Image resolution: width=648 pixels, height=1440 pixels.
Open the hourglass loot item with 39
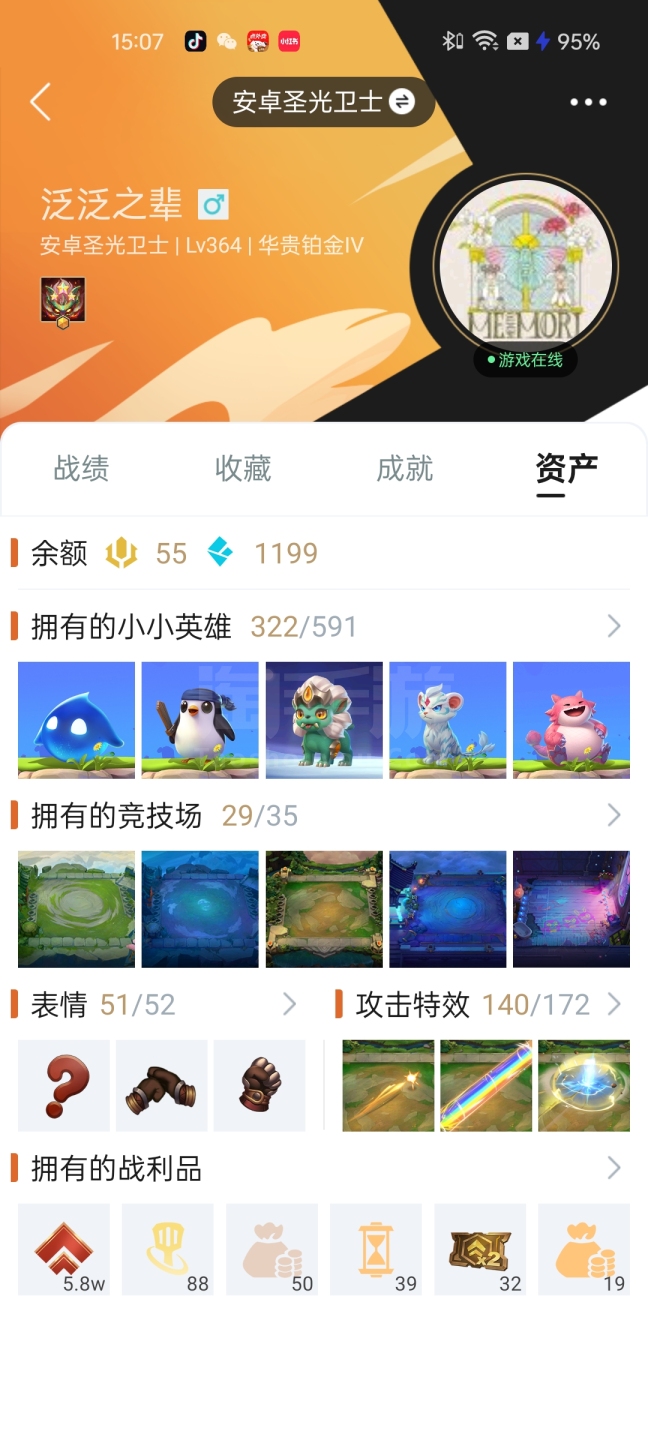click(376, 1250)
